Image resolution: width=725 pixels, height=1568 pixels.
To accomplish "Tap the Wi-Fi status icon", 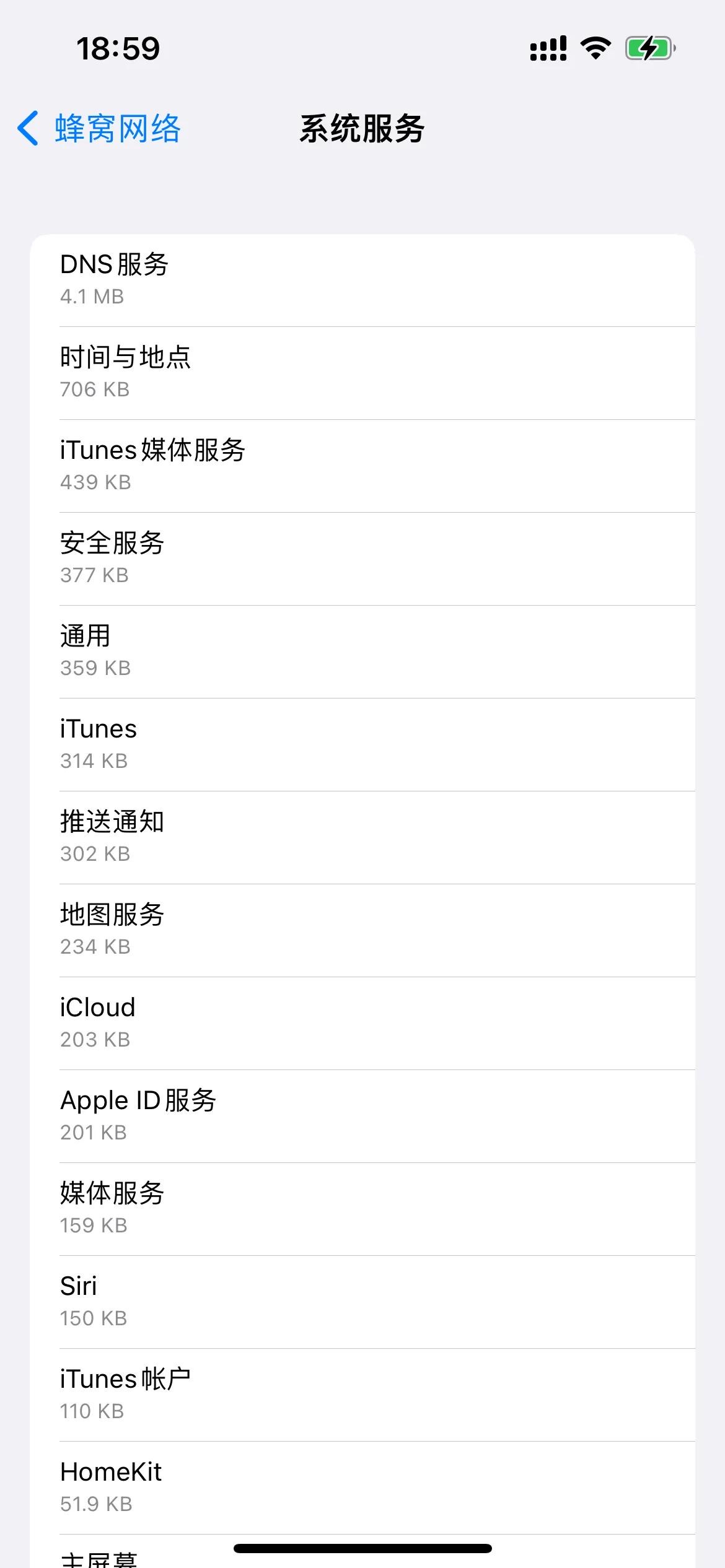I will click(594, 46).
